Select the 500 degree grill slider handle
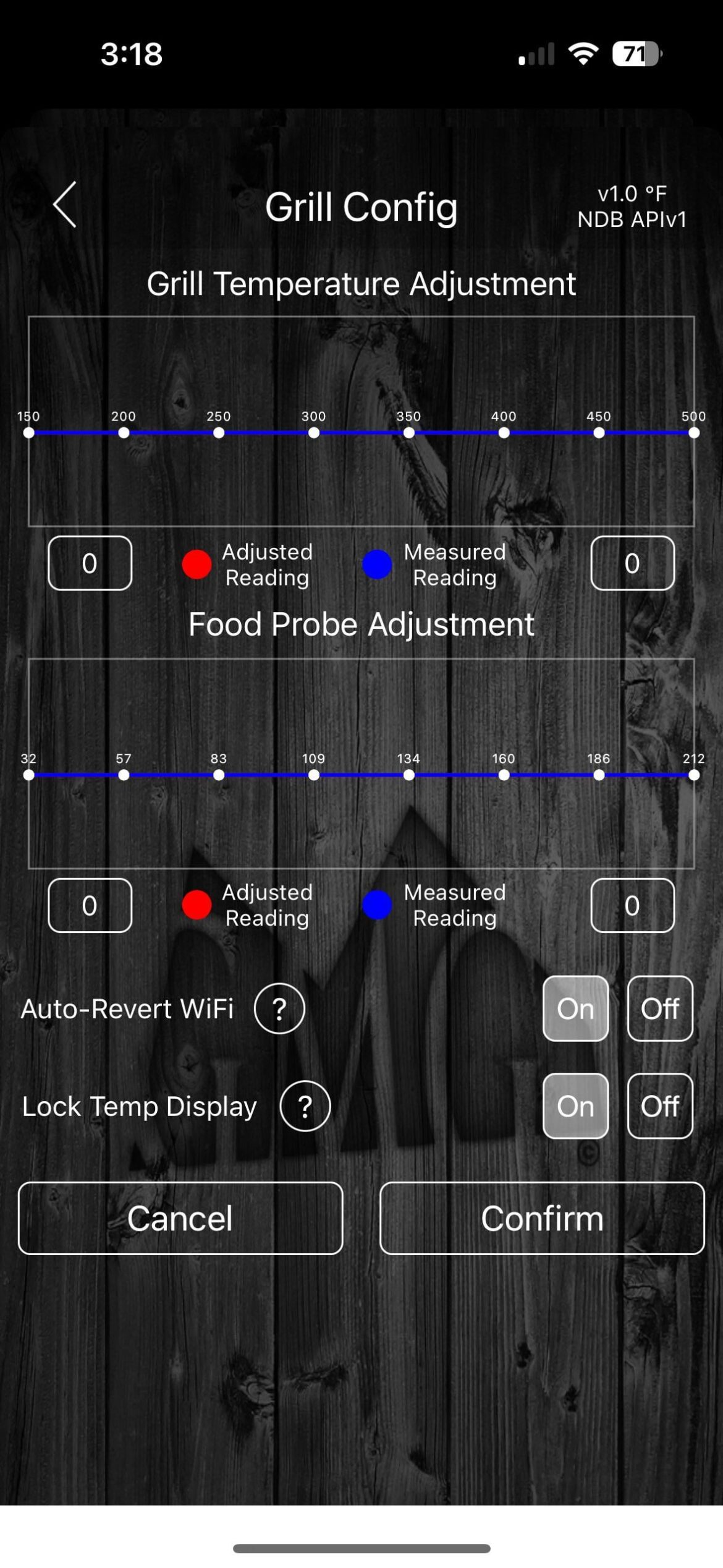The height and width of the screenshot is (1568, 723). tap(694, 434)
